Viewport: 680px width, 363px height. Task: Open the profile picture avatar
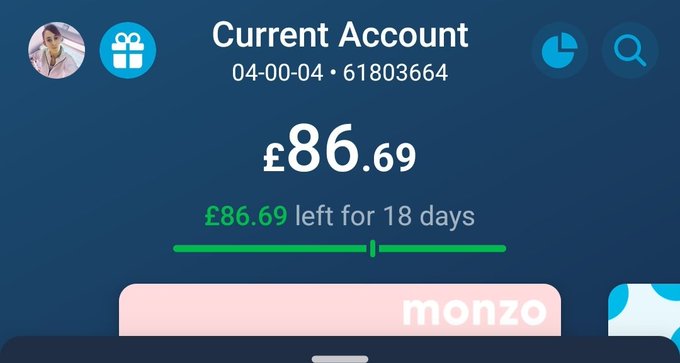pyautogui.click(x=56, y=50)
